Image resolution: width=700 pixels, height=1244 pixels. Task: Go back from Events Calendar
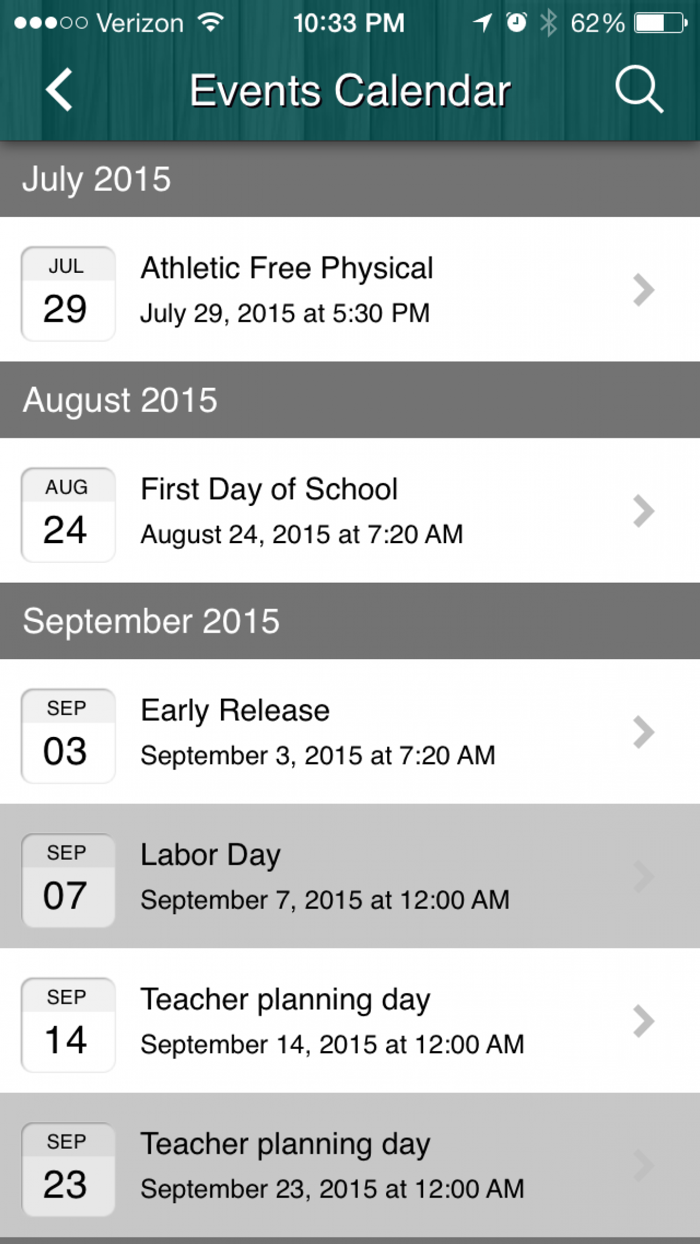click(x=59, y=90)
